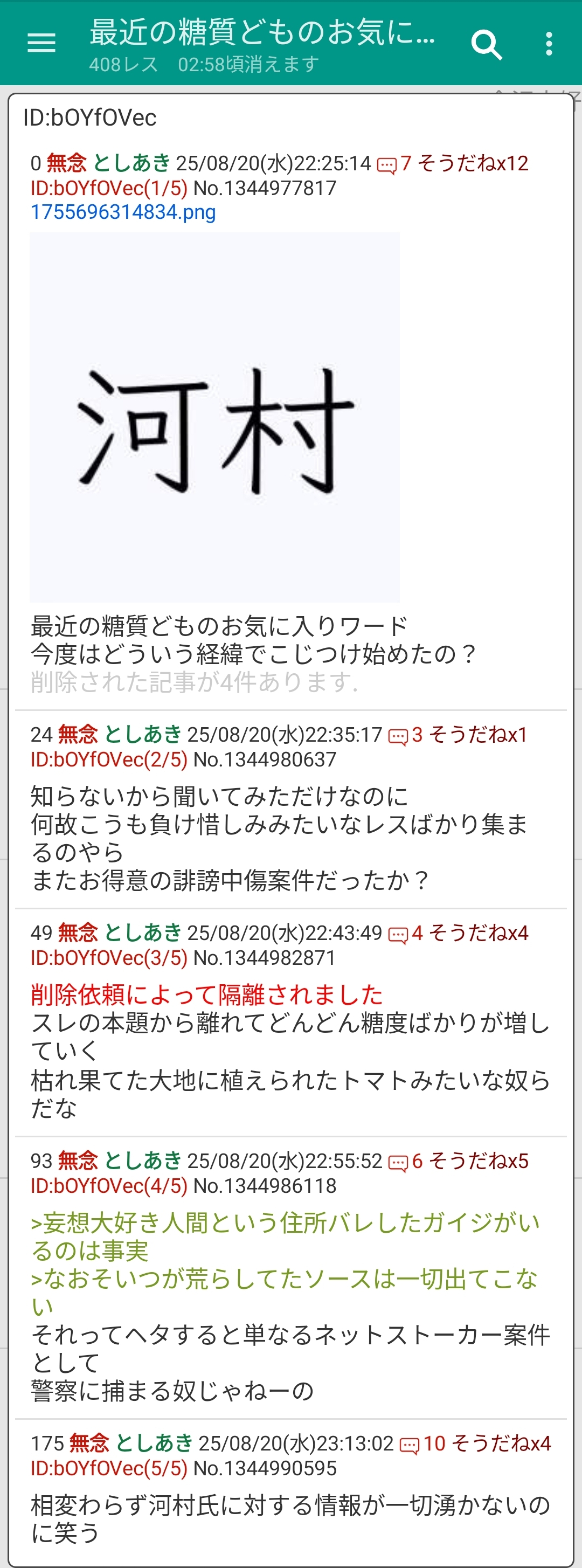Show the 4 replies to post 49
This screenshot has width=582, height=1568.
point(405,933)
